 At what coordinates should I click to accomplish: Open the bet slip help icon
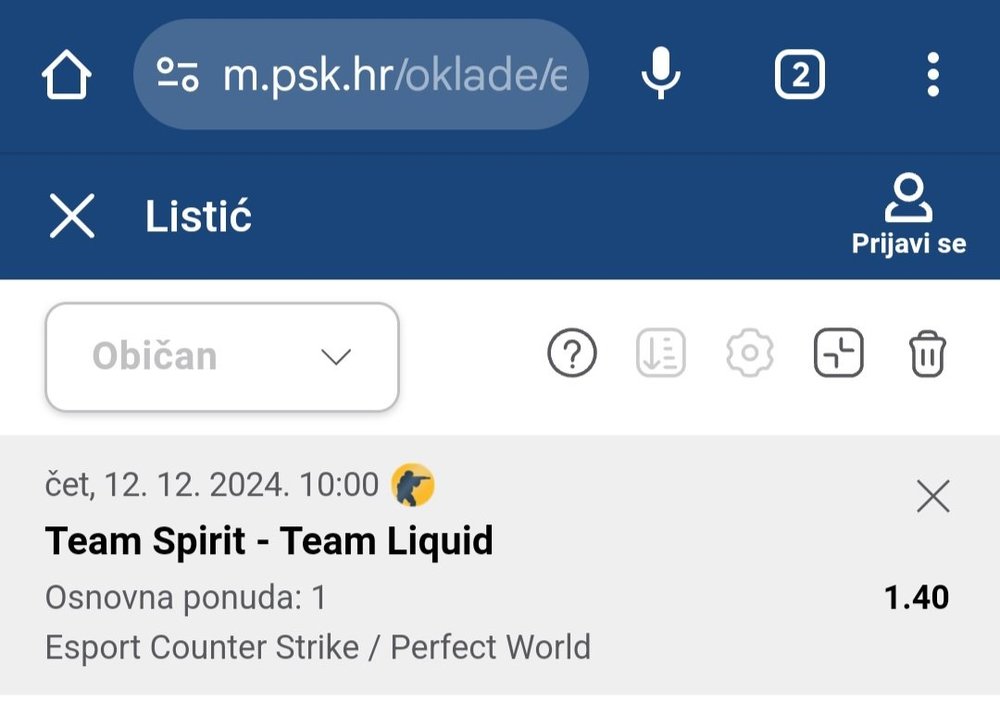[x=572, y=354]
